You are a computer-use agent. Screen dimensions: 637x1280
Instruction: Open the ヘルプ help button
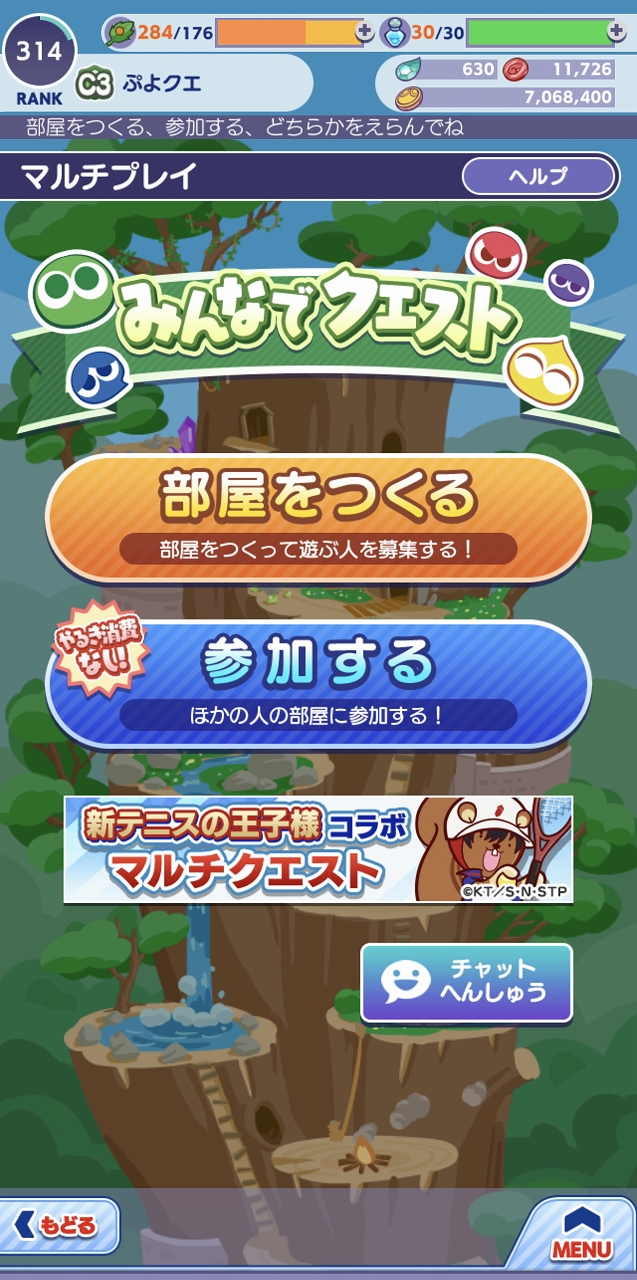pos(539,177)
